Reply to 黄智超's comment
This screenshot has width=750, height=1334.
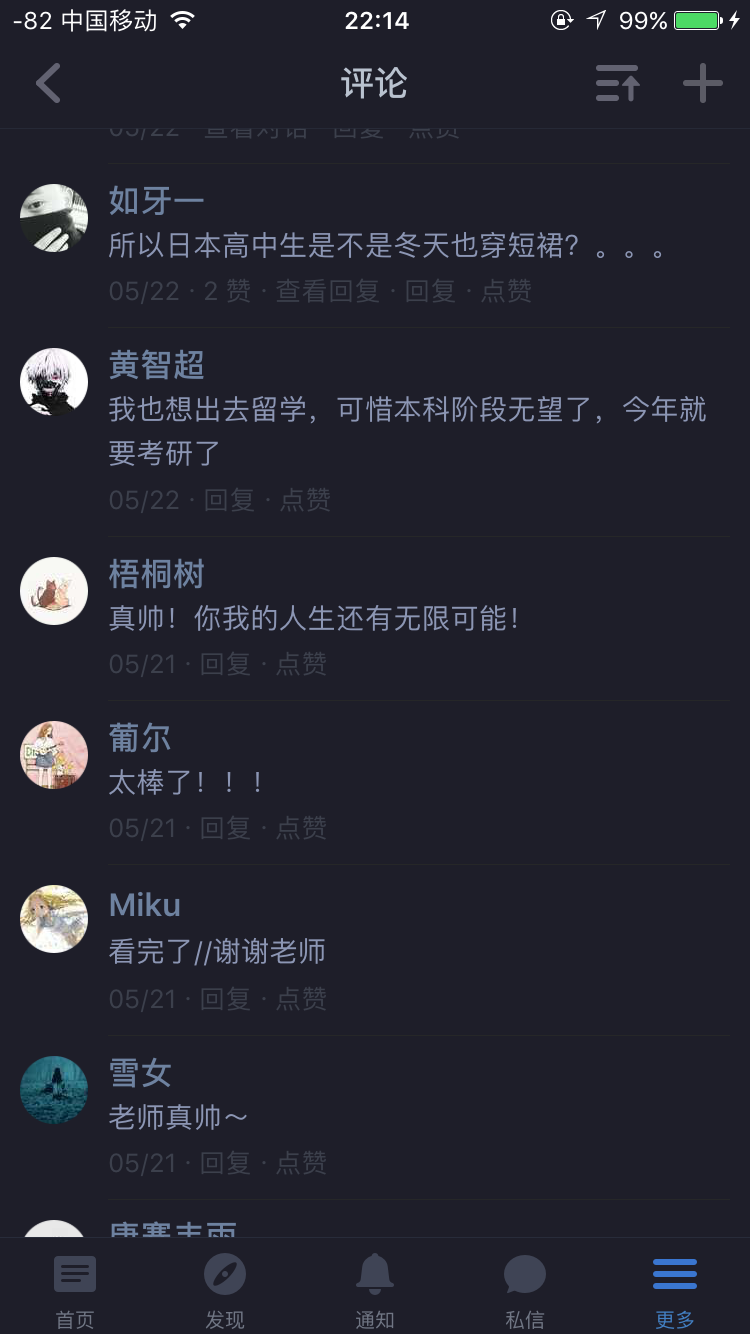[x=230, y=500]
